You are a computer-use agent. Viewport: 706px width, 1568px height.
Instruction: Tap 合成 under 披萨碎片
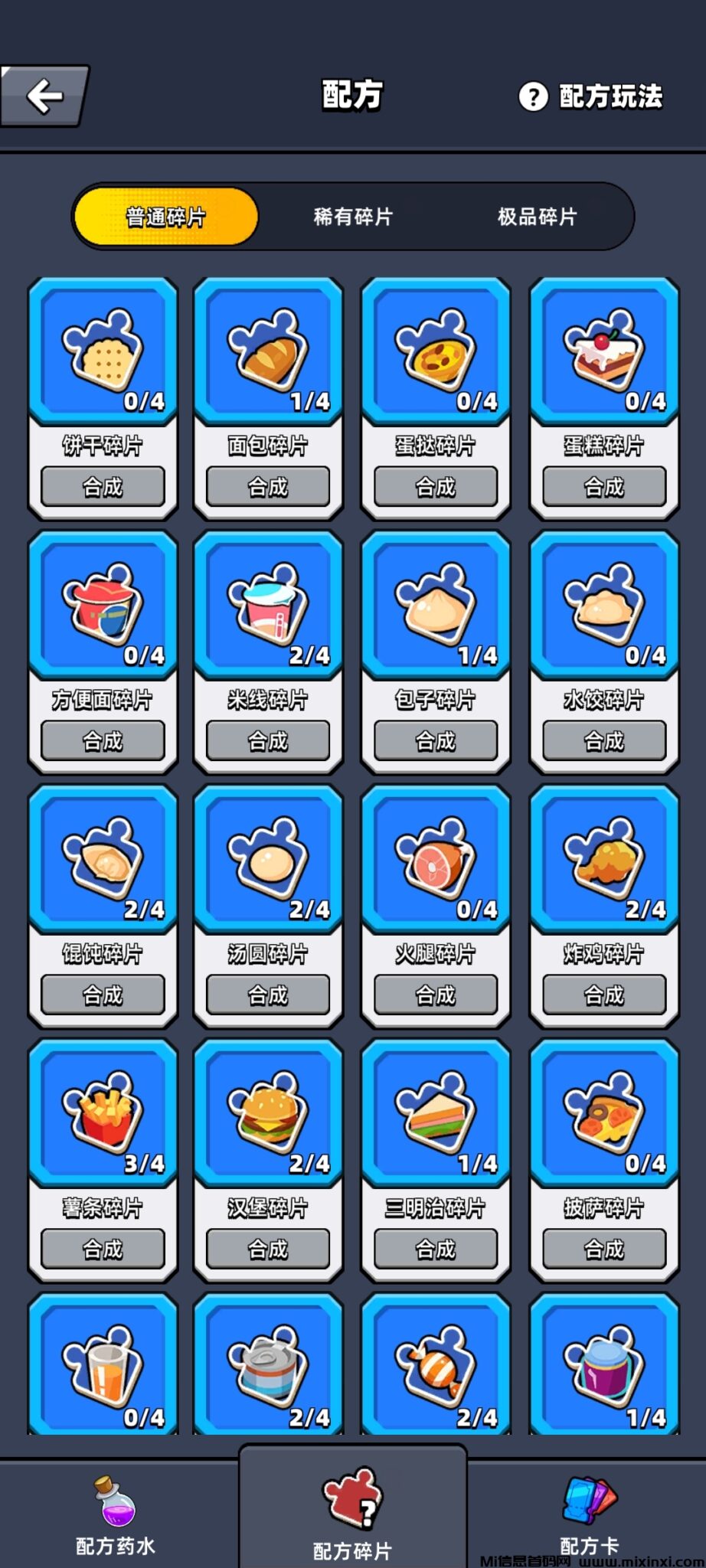tap(603, 1249)
